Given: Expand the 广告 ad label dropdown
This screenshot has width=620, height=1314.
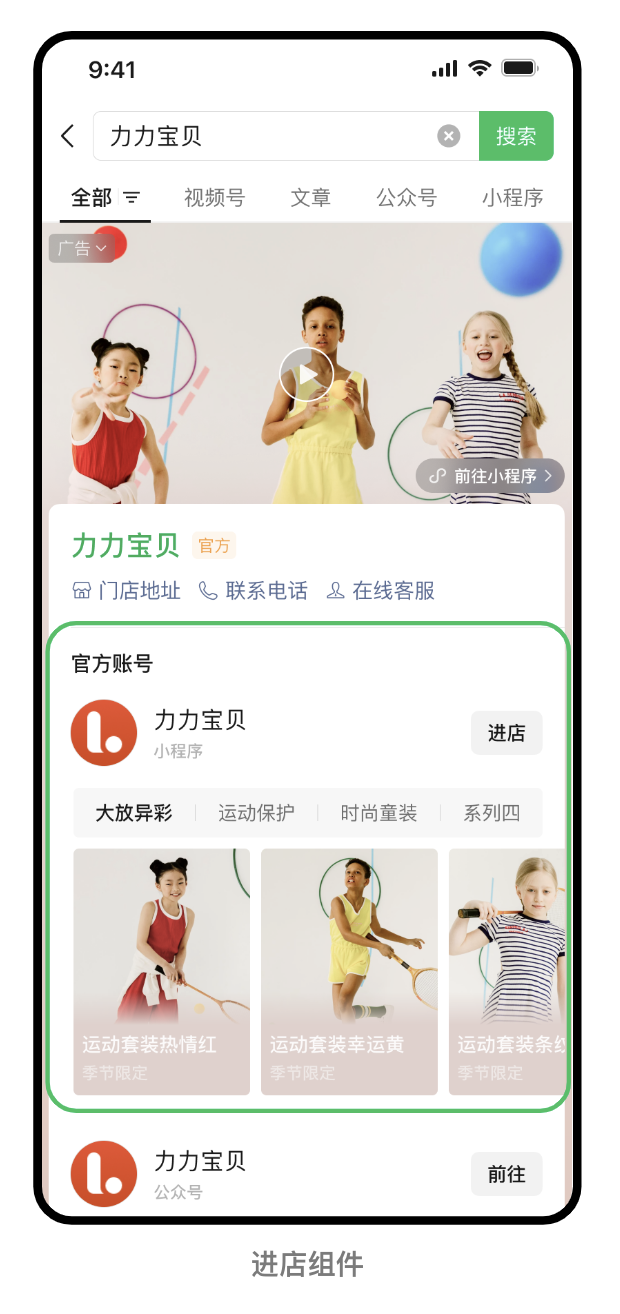Looking at the screenshot, I should tap(82, 248).
